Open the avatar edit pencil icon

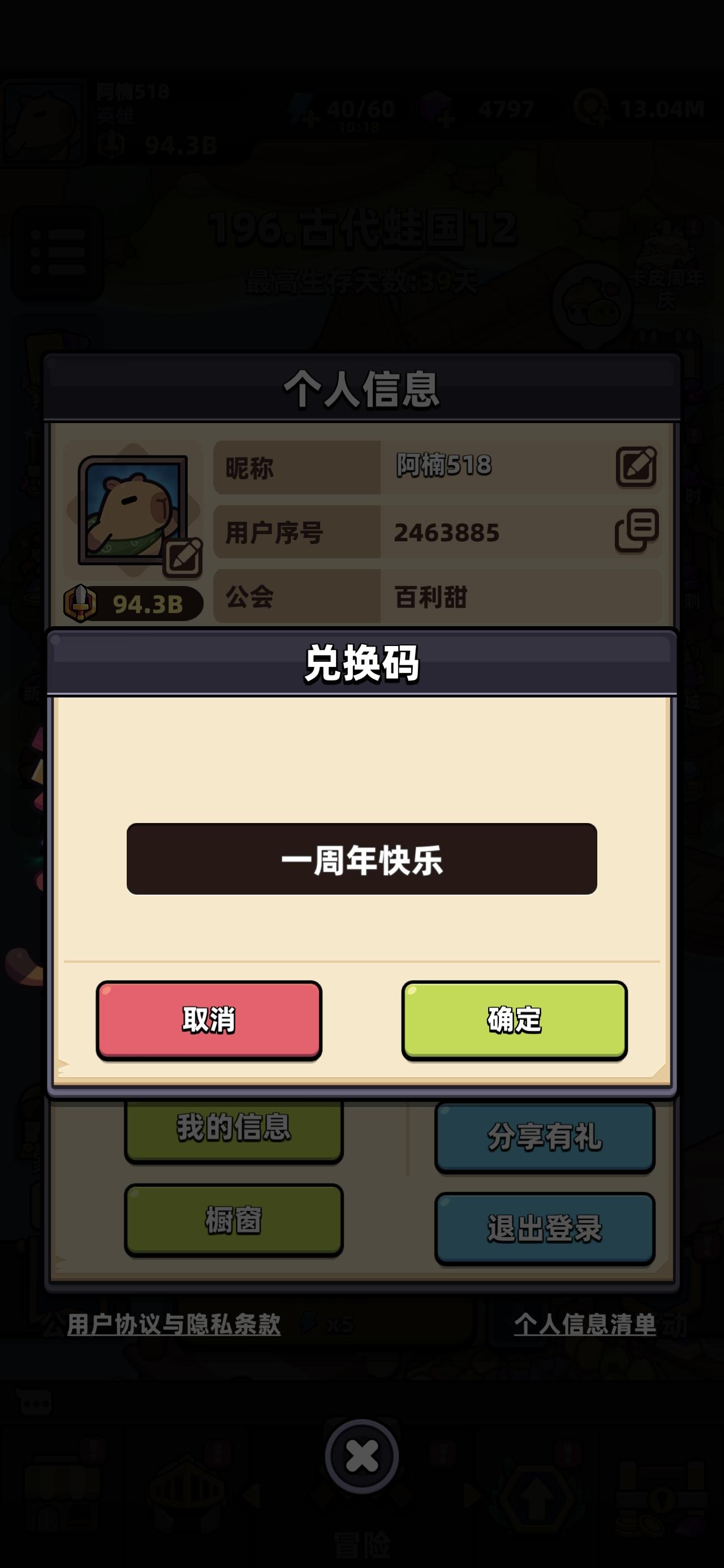pos(183,554)
